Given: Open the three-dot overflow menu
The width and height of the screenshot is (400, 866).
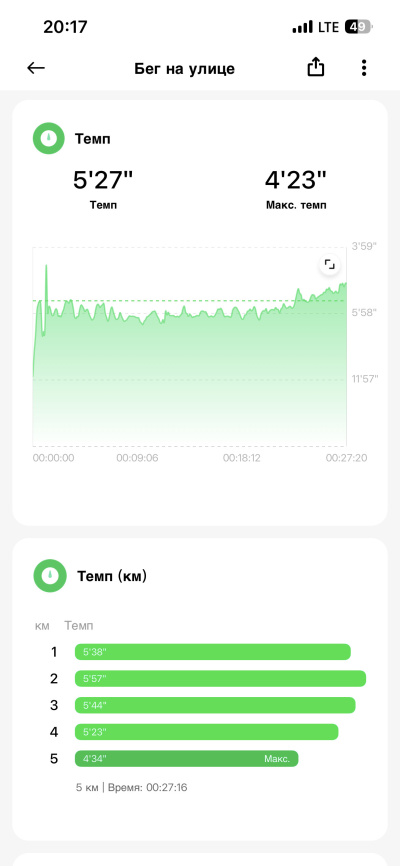Looking at the screenshot, I should (364, 68).
